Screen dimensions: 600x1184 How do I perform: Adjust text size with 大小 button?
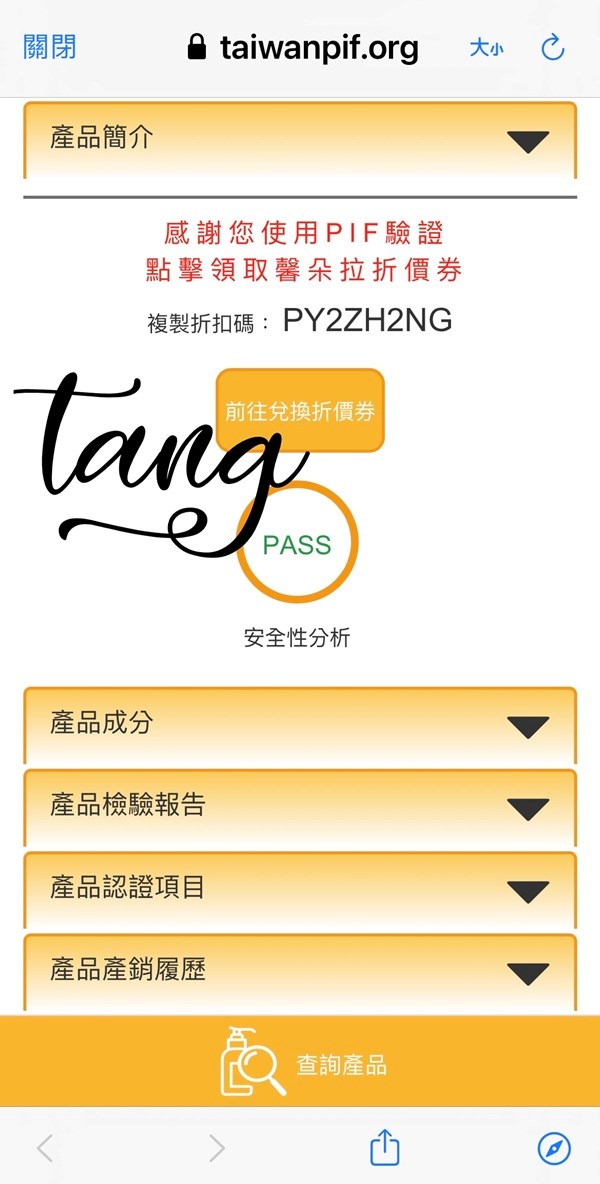(487, 48)
